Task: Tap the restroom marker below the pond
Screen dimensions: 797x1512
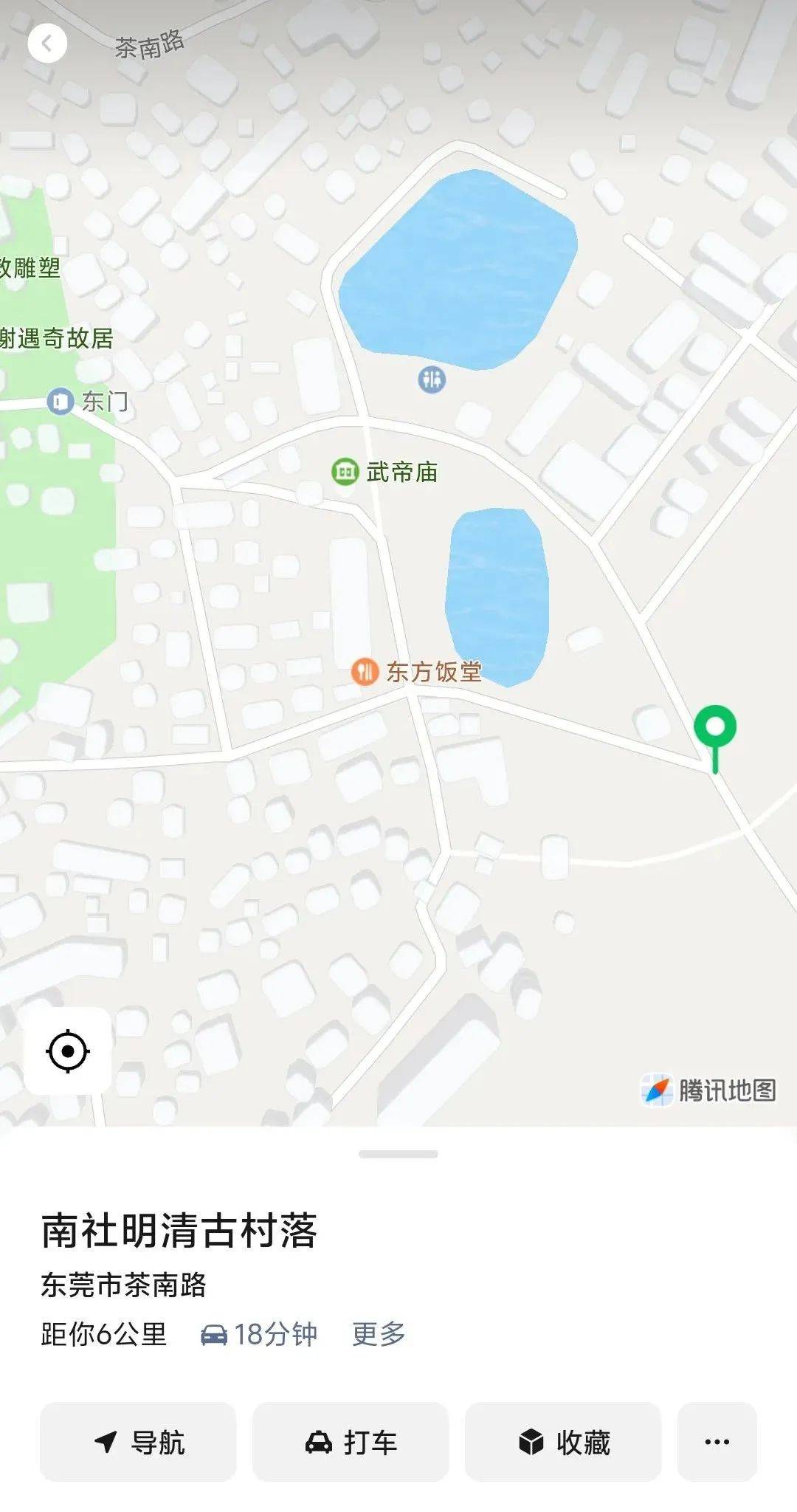Action: point(432,379)
